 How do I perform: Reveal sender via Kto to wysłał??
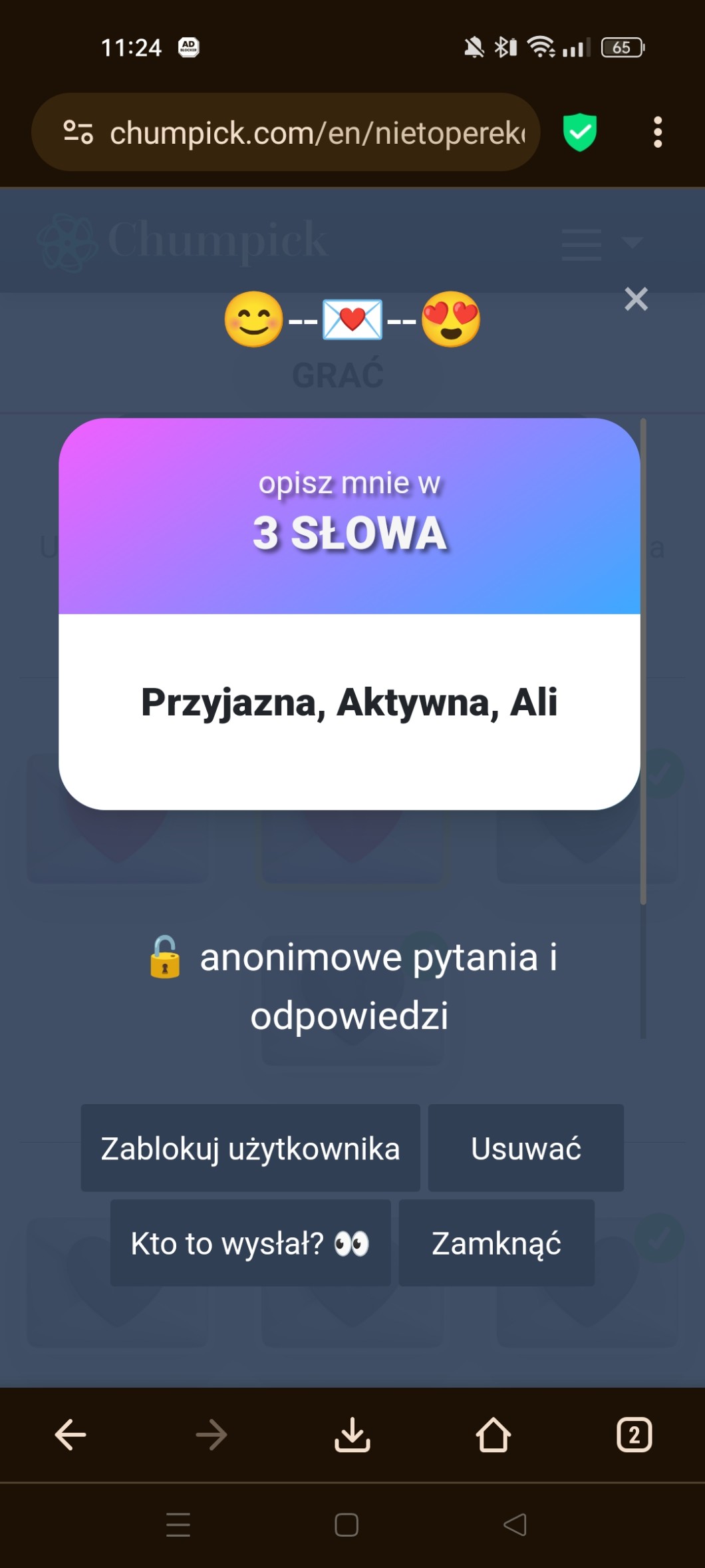pyautogui.click(x=250, y=1243)
